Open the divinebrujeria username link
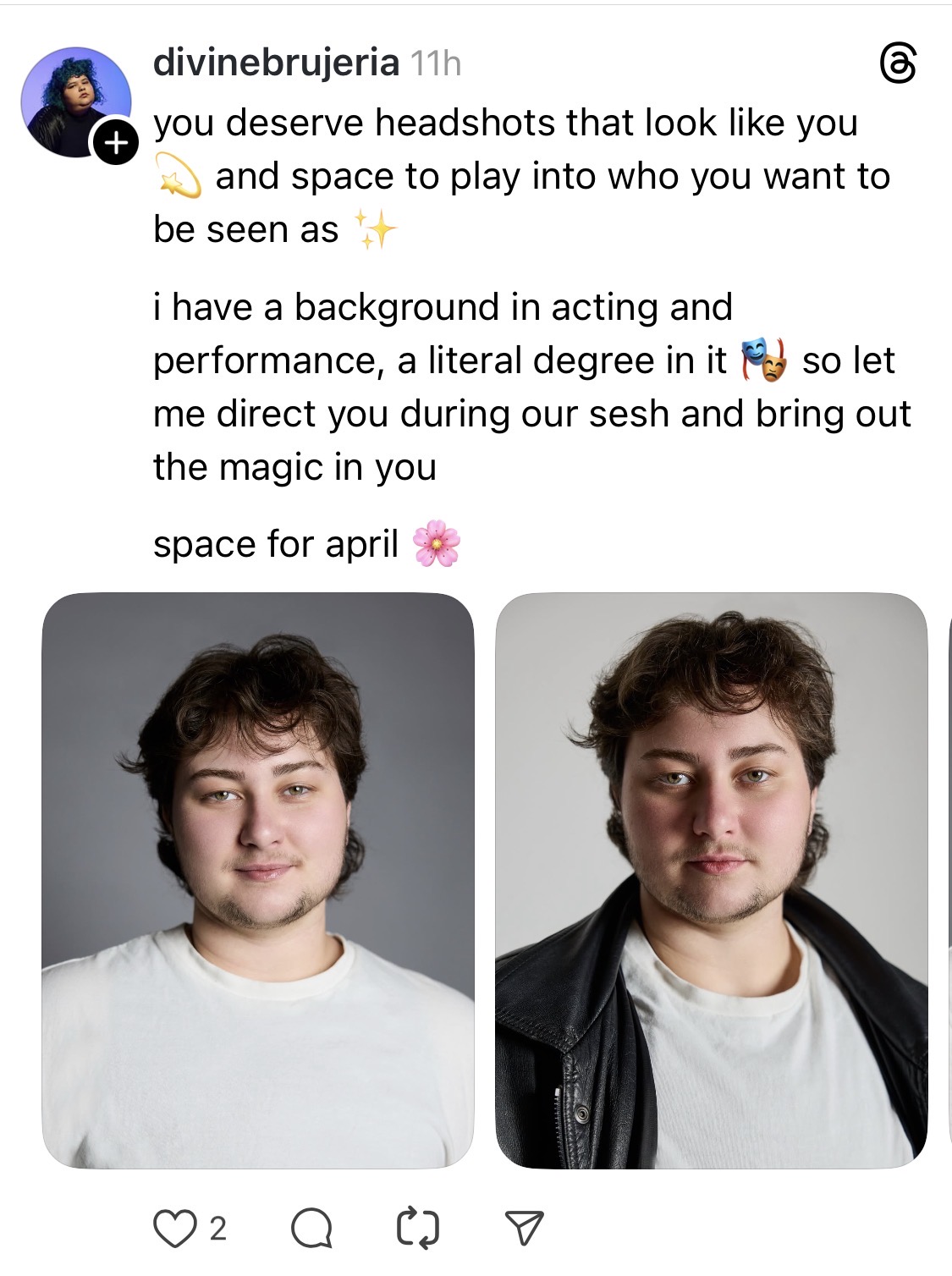Image resolution: width=952 pixels, height=1276 pixels. click(276, 63)
